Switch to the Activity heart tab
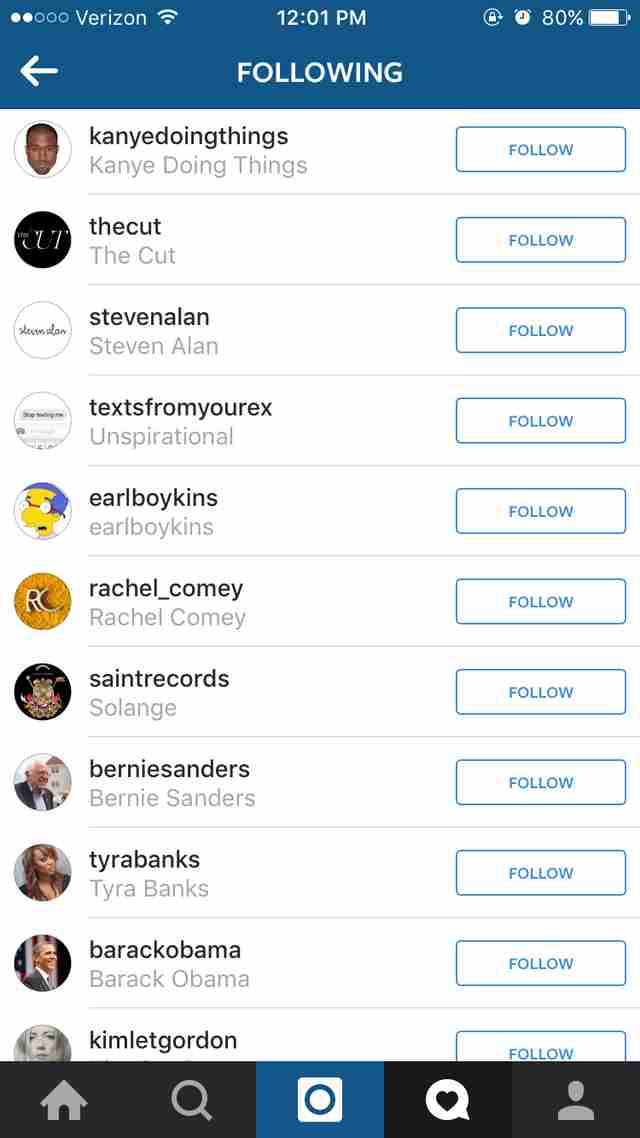 (x=448, y=1100)
